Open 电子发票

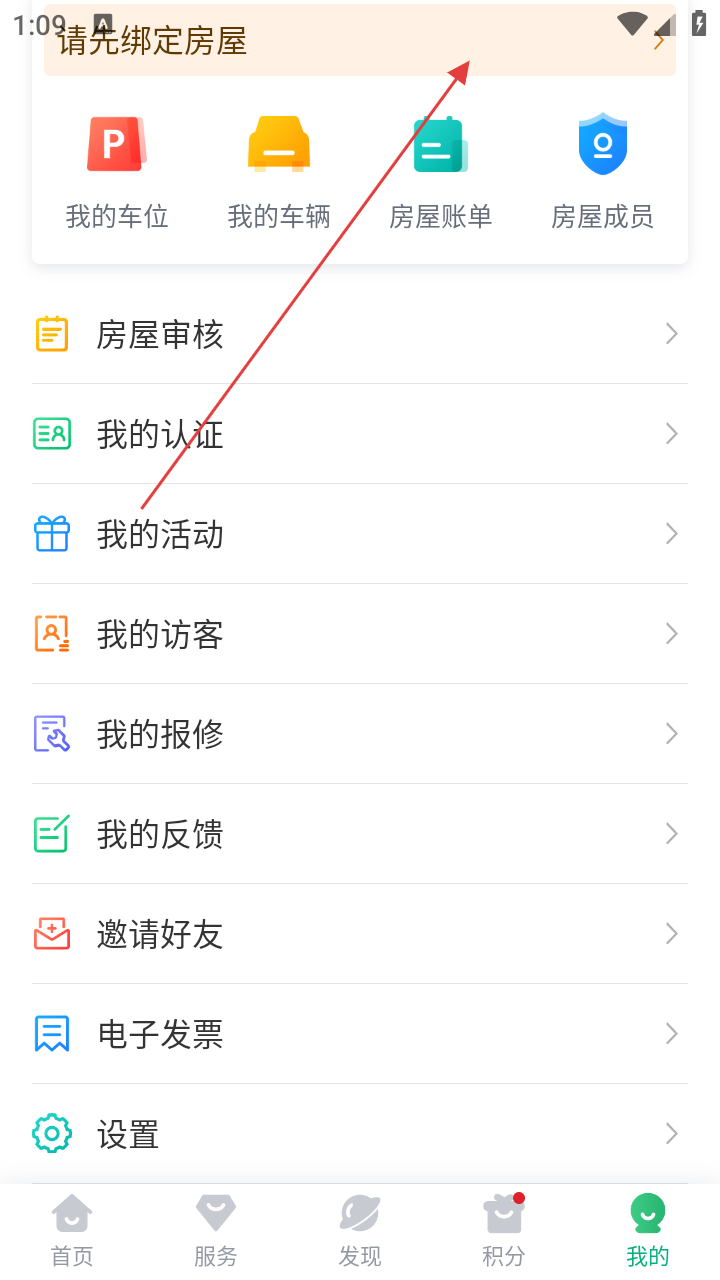coord(360,1034)
